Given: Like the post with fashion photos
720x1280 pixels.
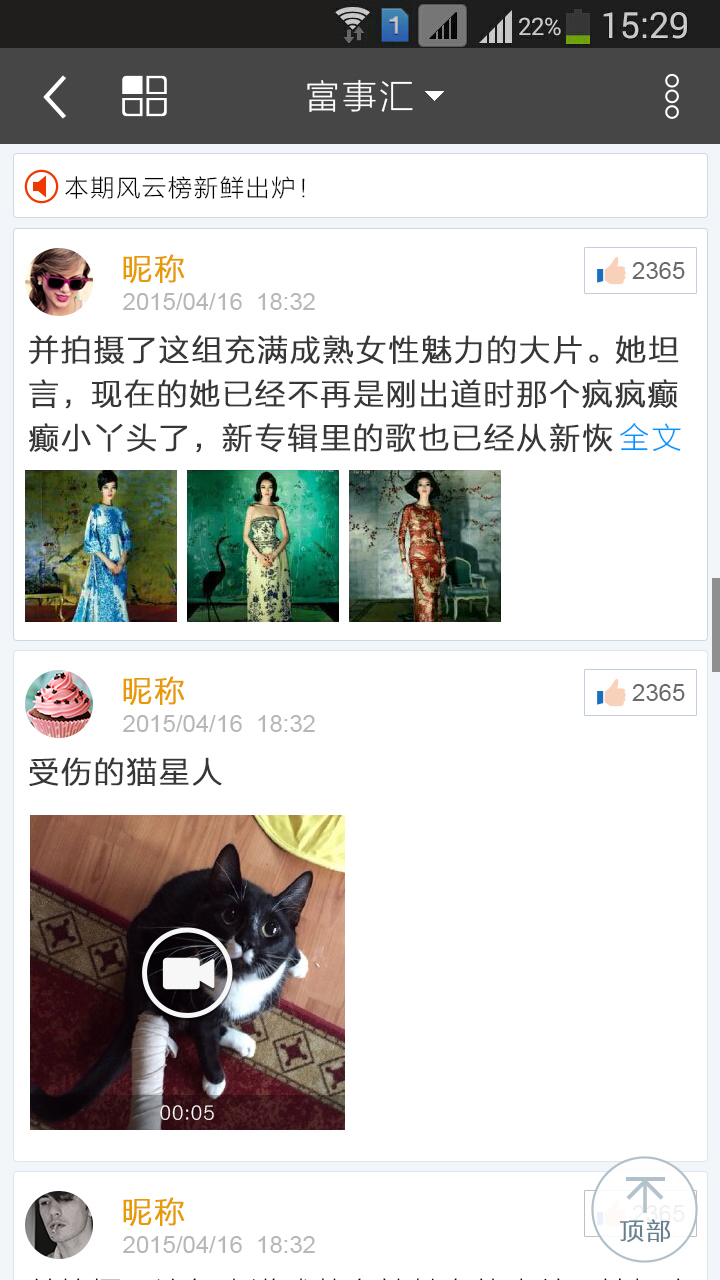Looking at the screenshot, I should click(x=640, y=271).
